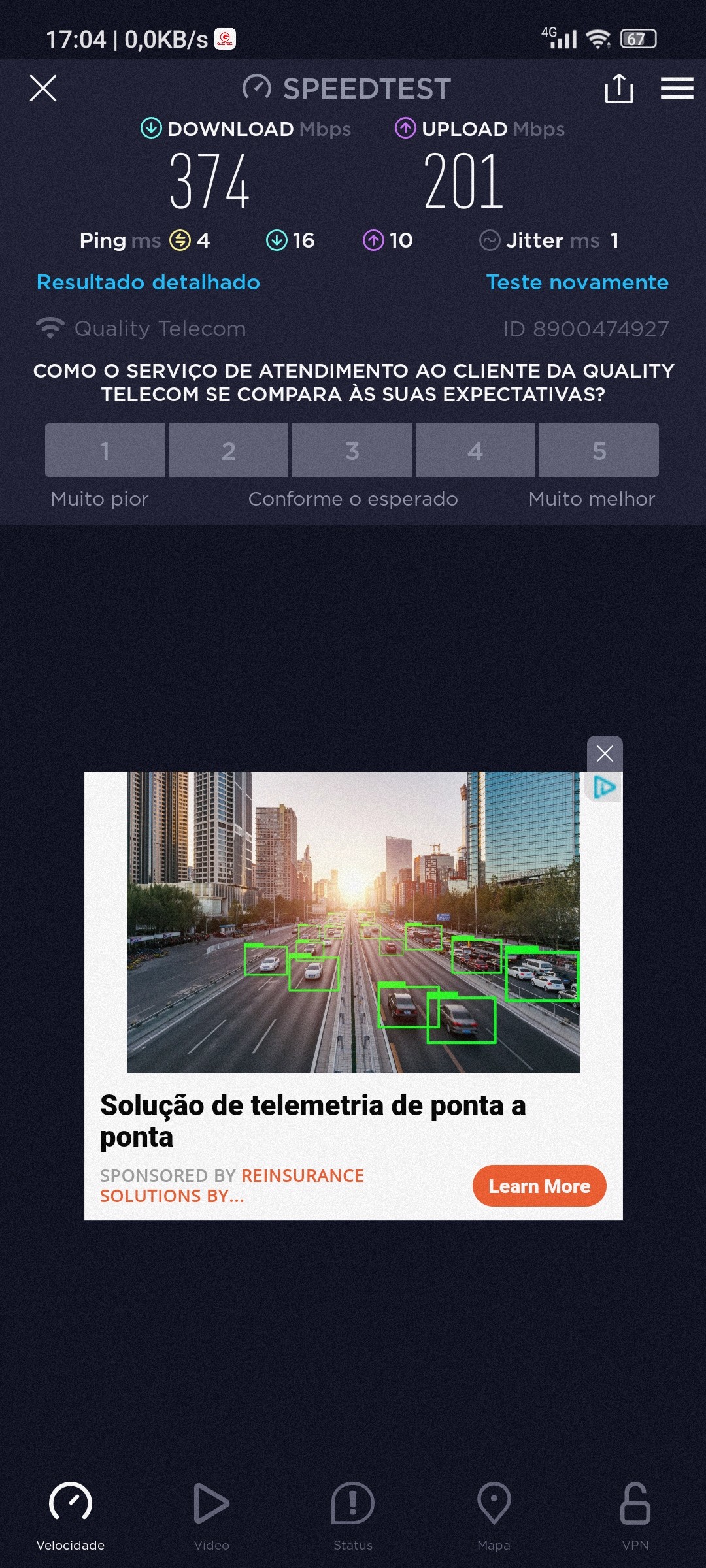Dismiss the telemetry advertisement
The height and width of the screenshot is (1568, 706).
pos(605,753)
